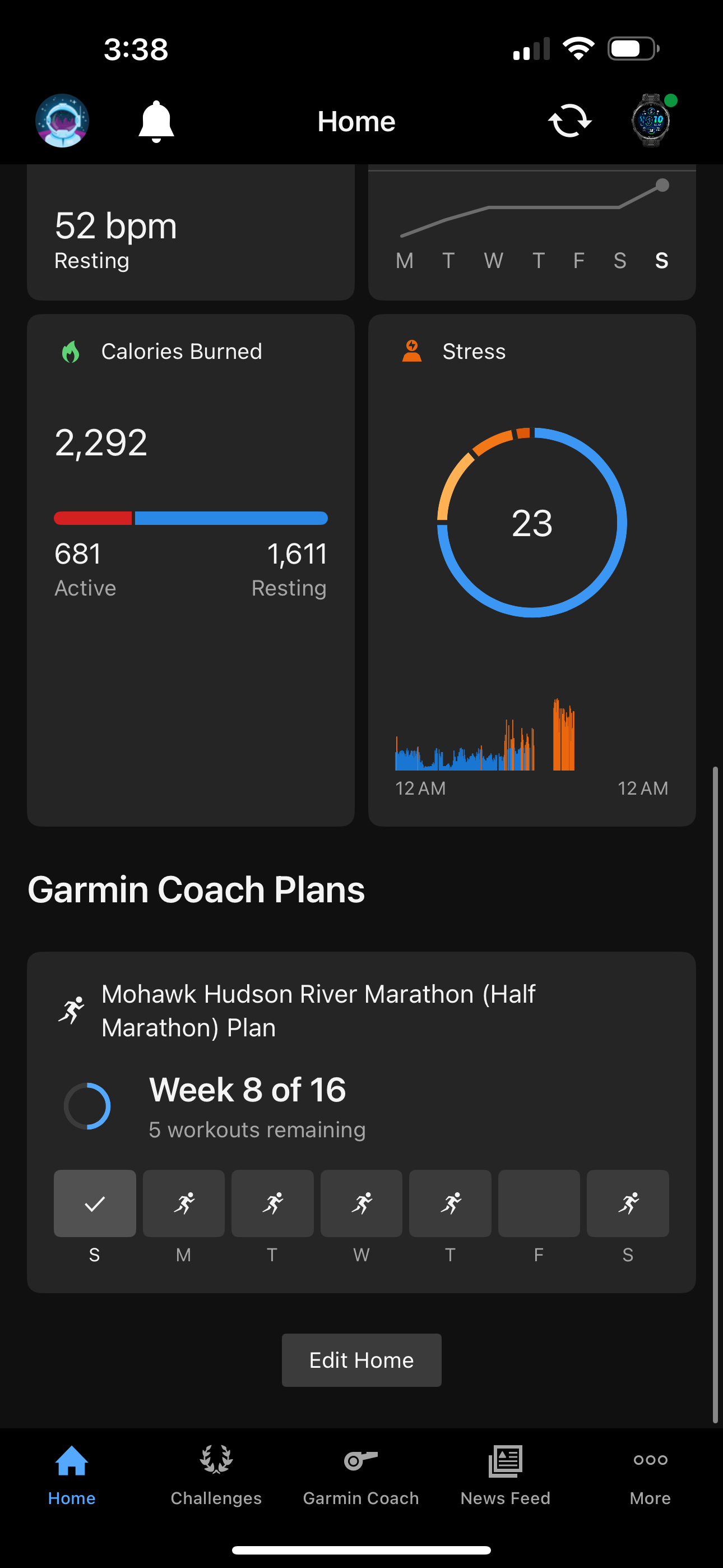Open the connected watch device icon
This screenshot has width=723, height=1568.
click(x=651, y=120)
